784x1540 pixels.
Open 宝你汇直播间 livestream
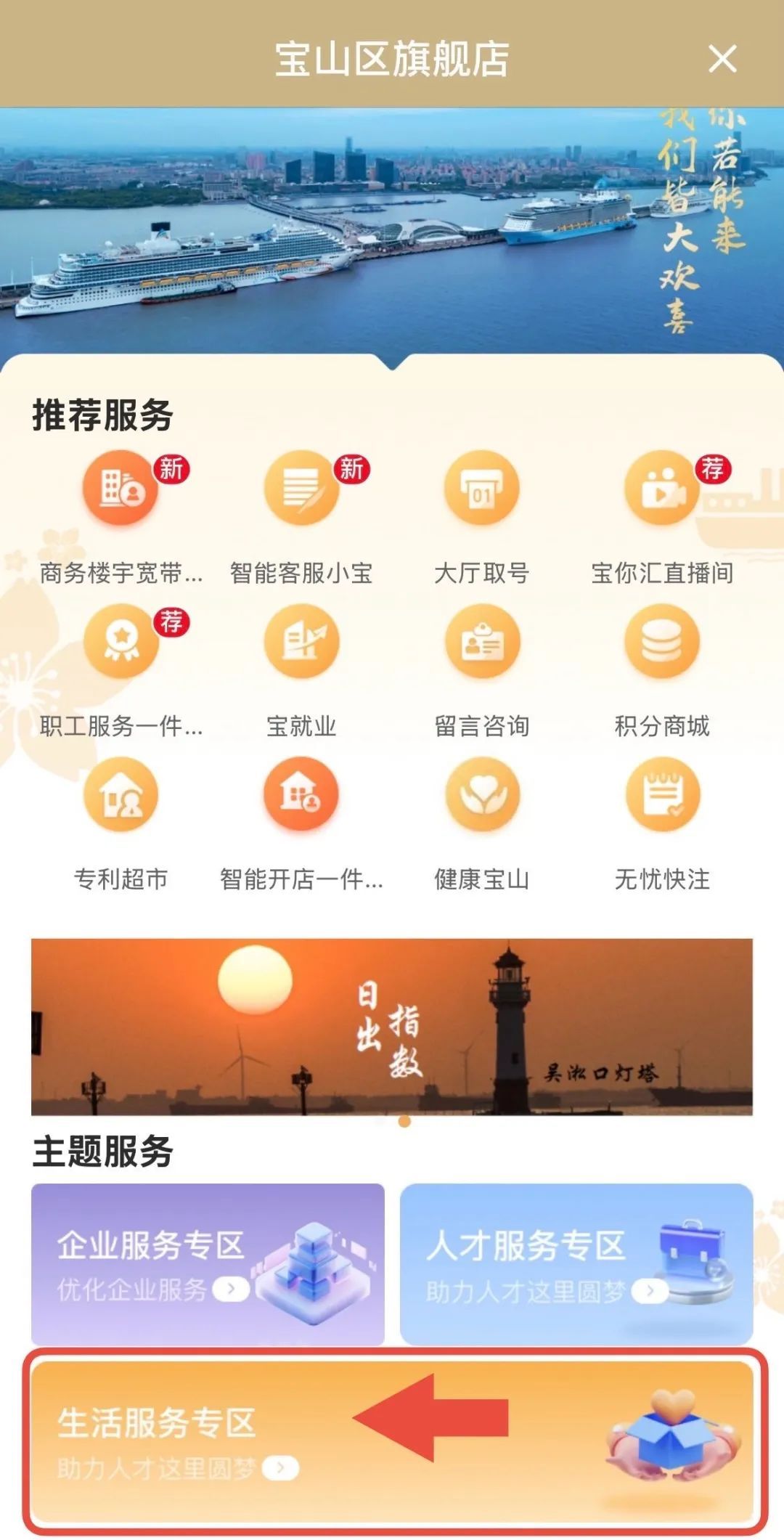[661, 488]
